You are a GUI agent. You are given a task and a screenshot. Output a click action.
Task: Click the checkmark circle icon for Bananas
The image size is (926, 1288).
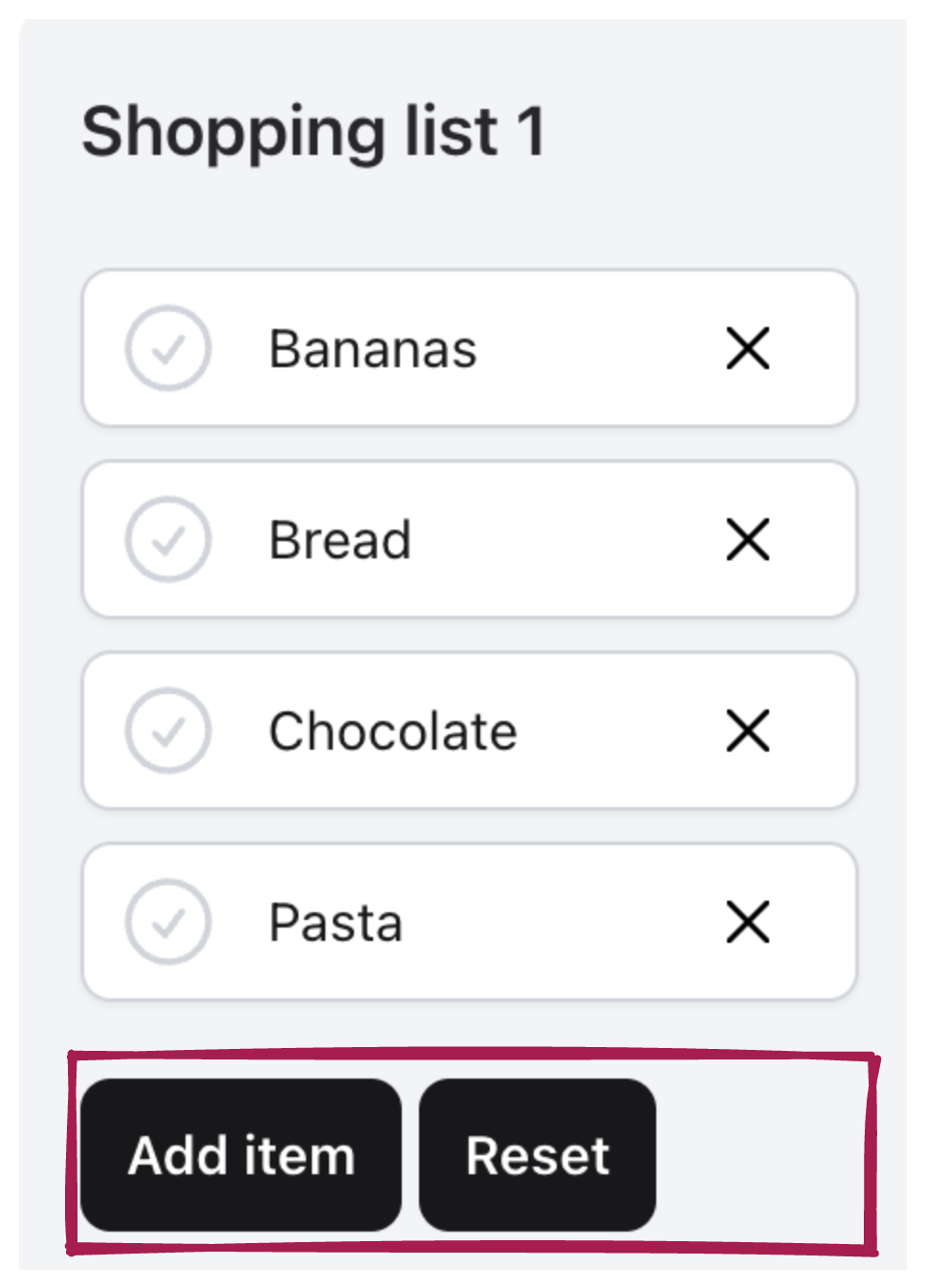click(167, 348)
